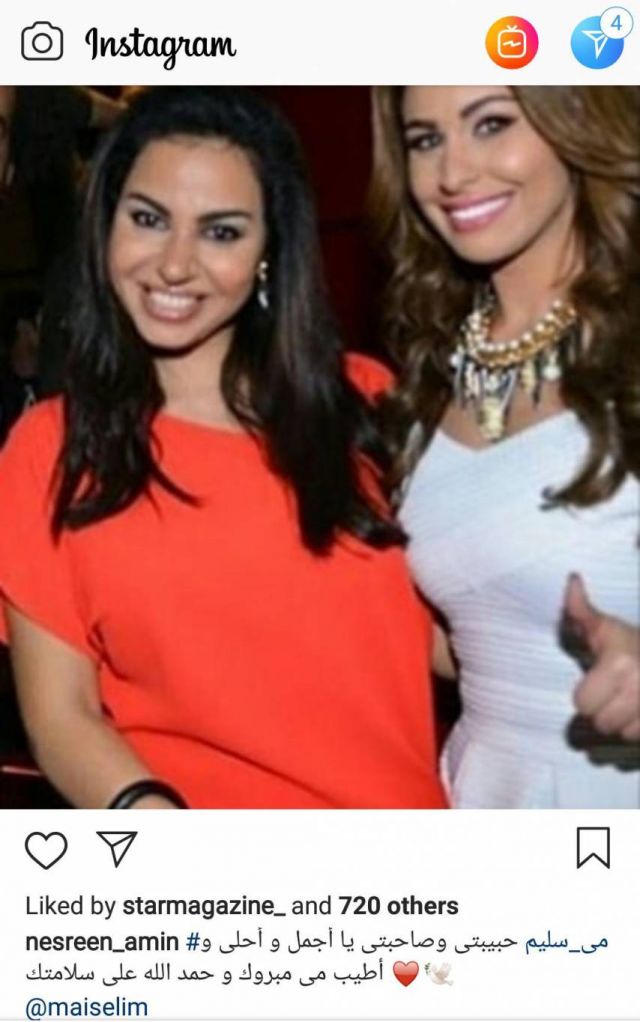Save the post with the bookmark icon

593,849
